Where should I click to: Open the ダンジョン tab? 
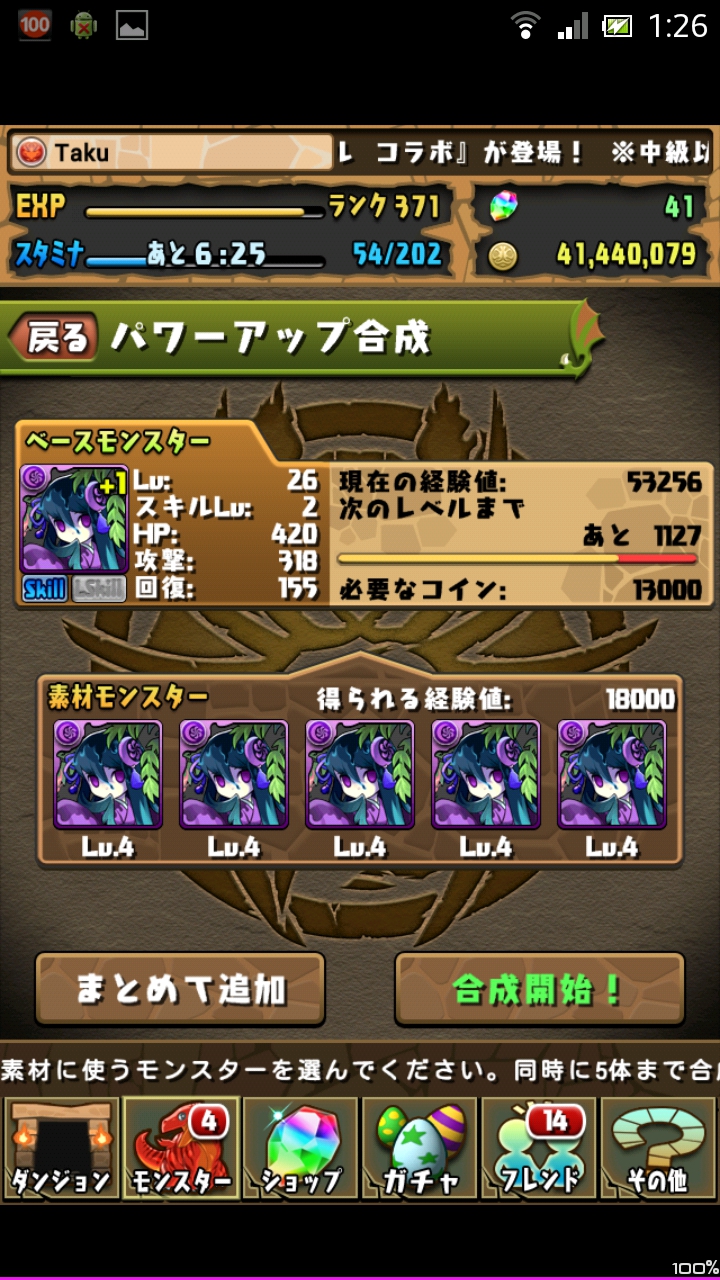tap(60, 1148)
